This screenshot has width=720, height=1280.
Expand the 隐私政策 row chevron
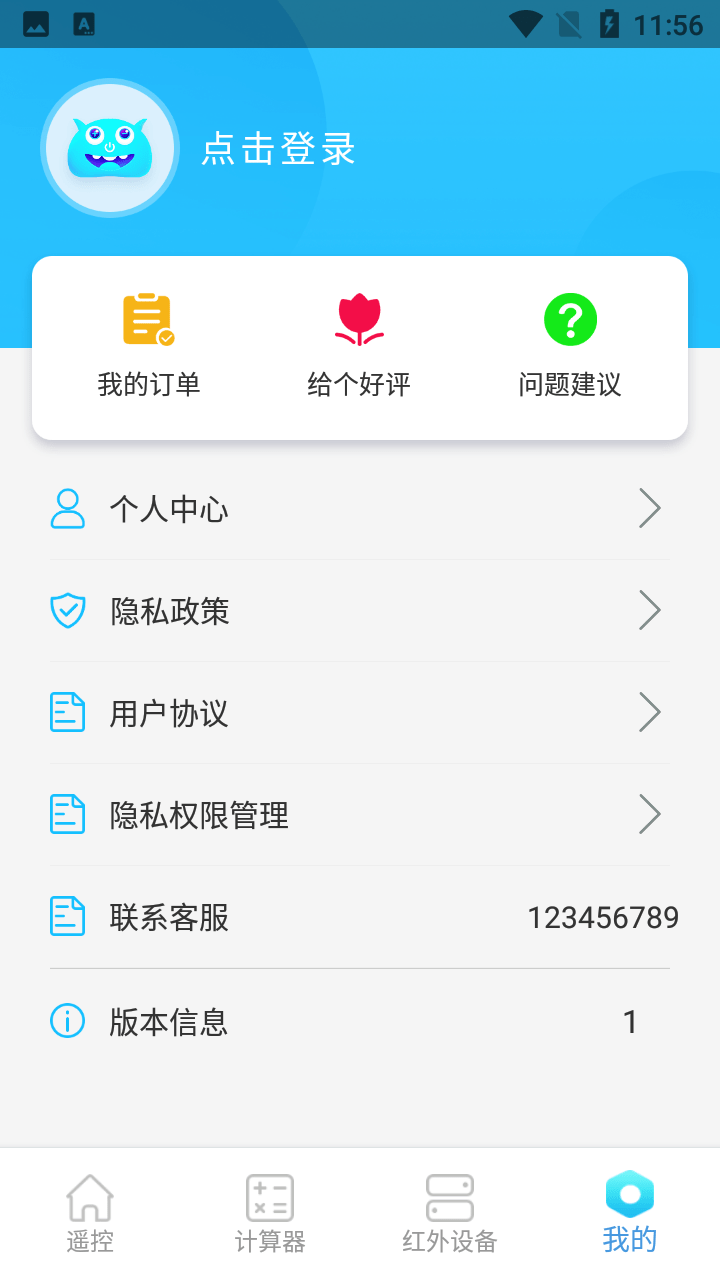(650, 610)
